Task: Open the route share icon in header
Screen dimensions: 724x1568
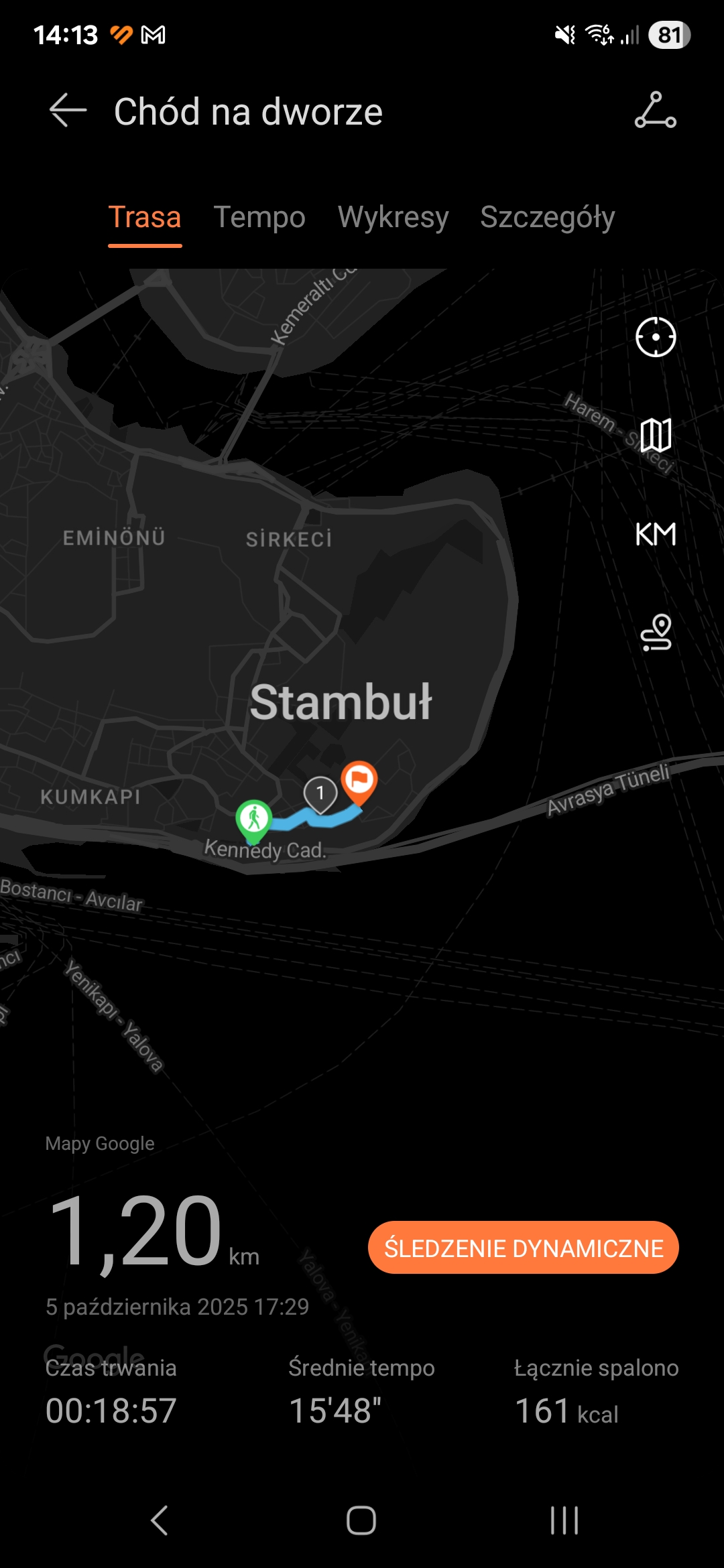Action: point(655,111)
